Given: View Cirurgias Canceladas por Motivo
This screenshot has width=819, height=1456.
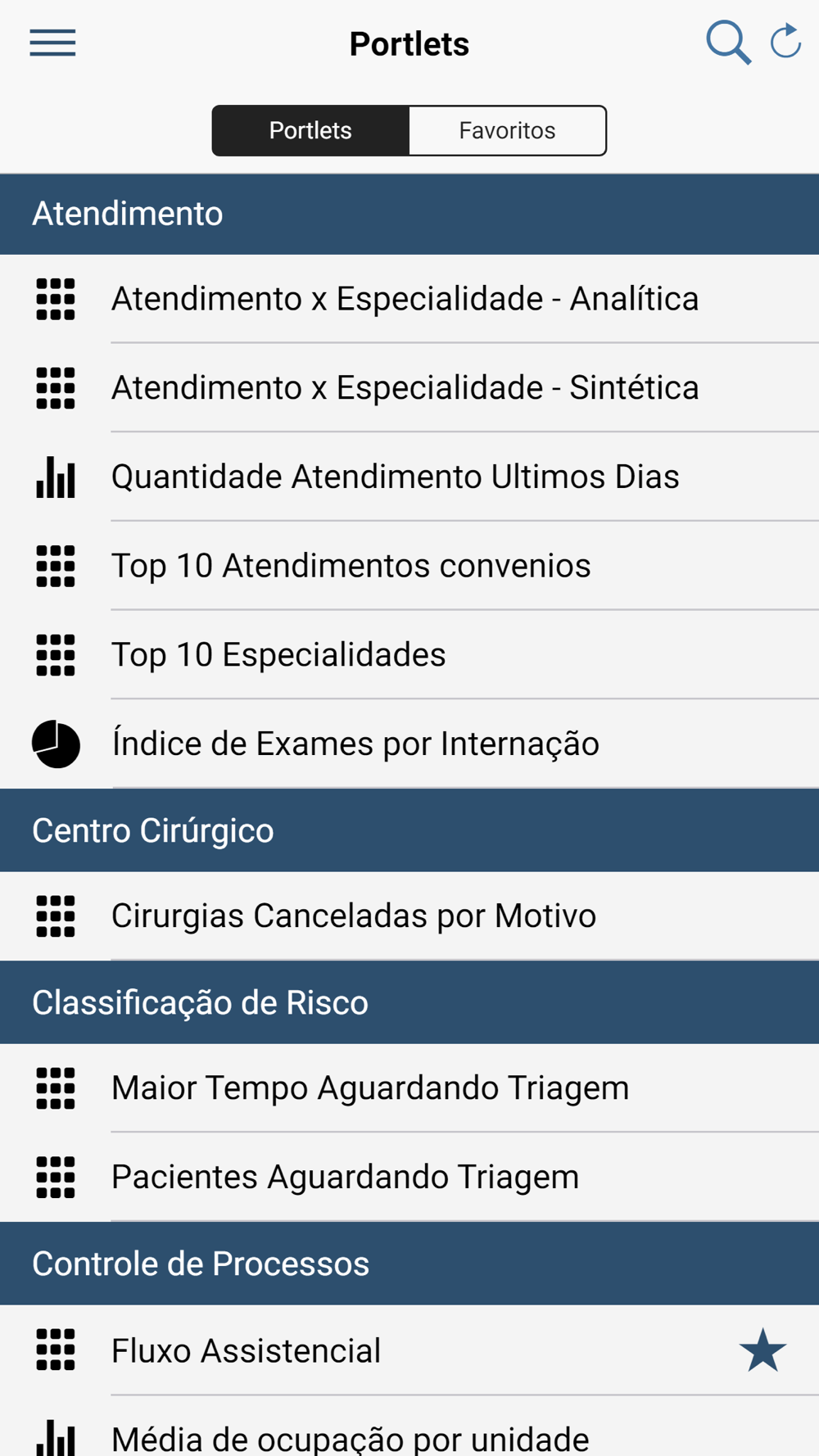Looking at the screenshot, I should click(x=354, y=916).
